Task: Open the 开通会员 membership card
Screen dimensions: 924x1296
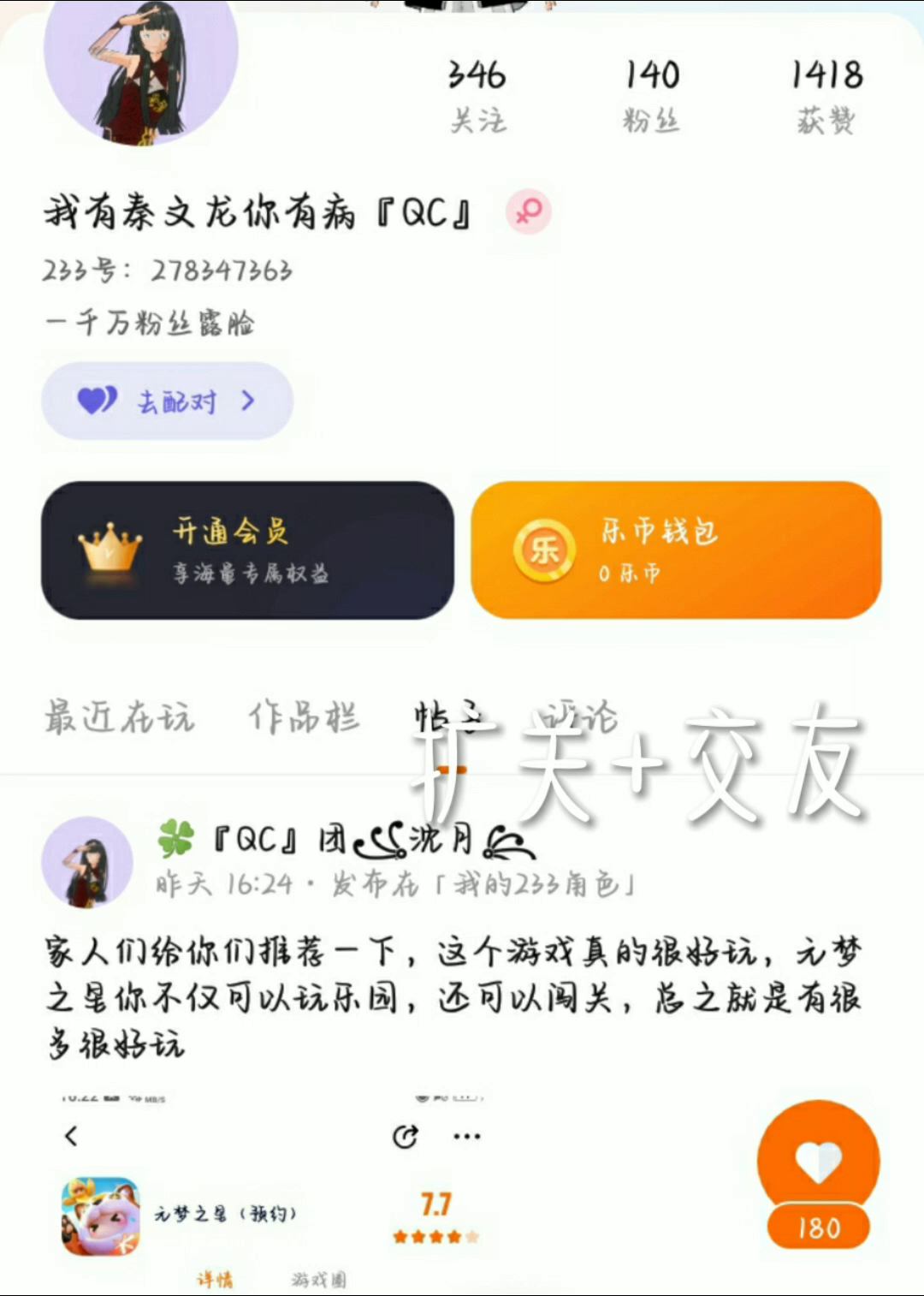Action: [247, 550]
